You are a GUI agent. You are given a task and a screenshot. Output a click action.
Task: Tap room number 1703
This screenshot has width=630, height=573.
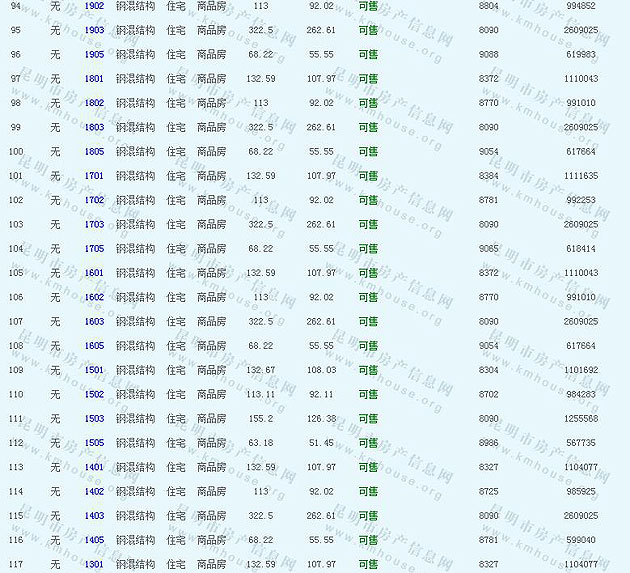pos(94,224)
